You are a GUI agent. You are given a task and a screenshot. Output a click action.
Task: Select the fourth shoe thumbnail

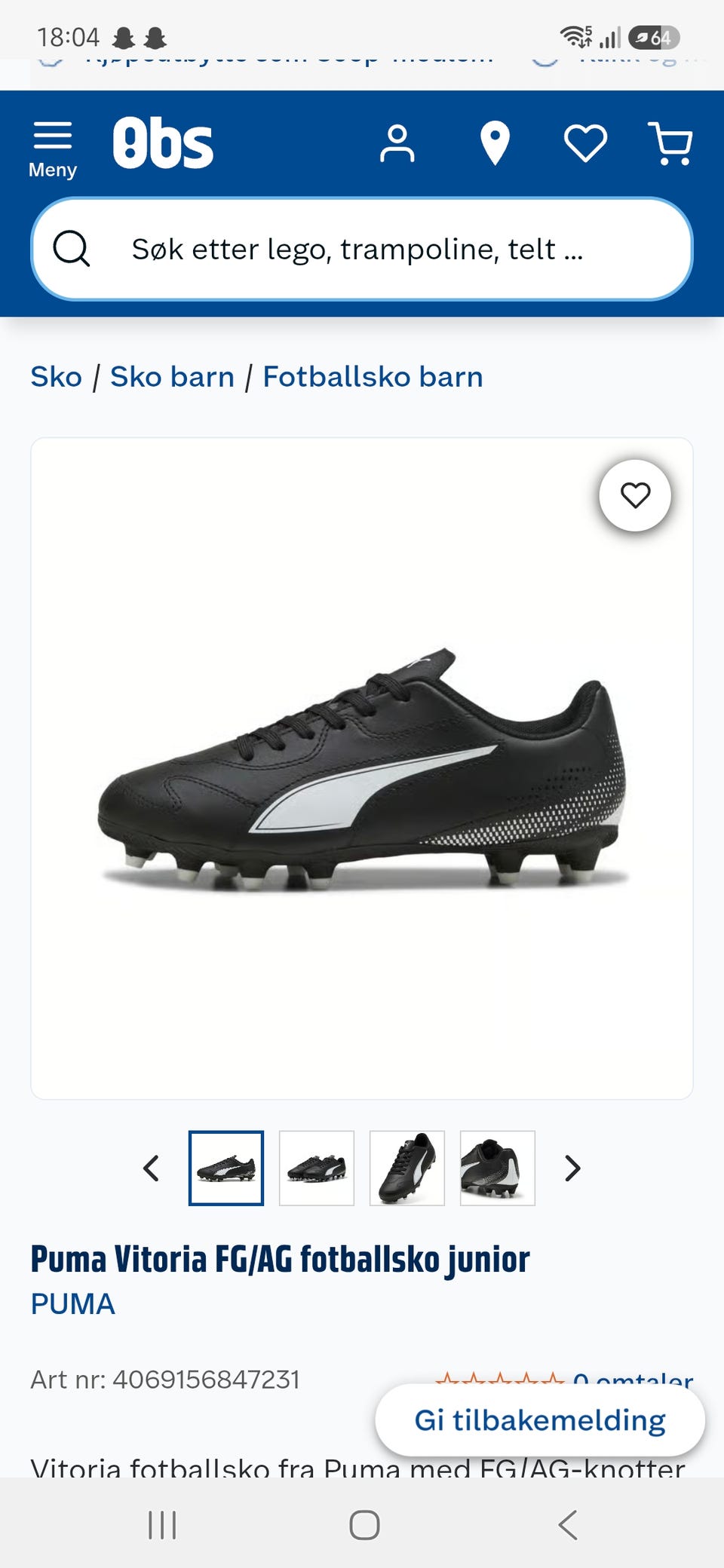[x=498, y=1168]
